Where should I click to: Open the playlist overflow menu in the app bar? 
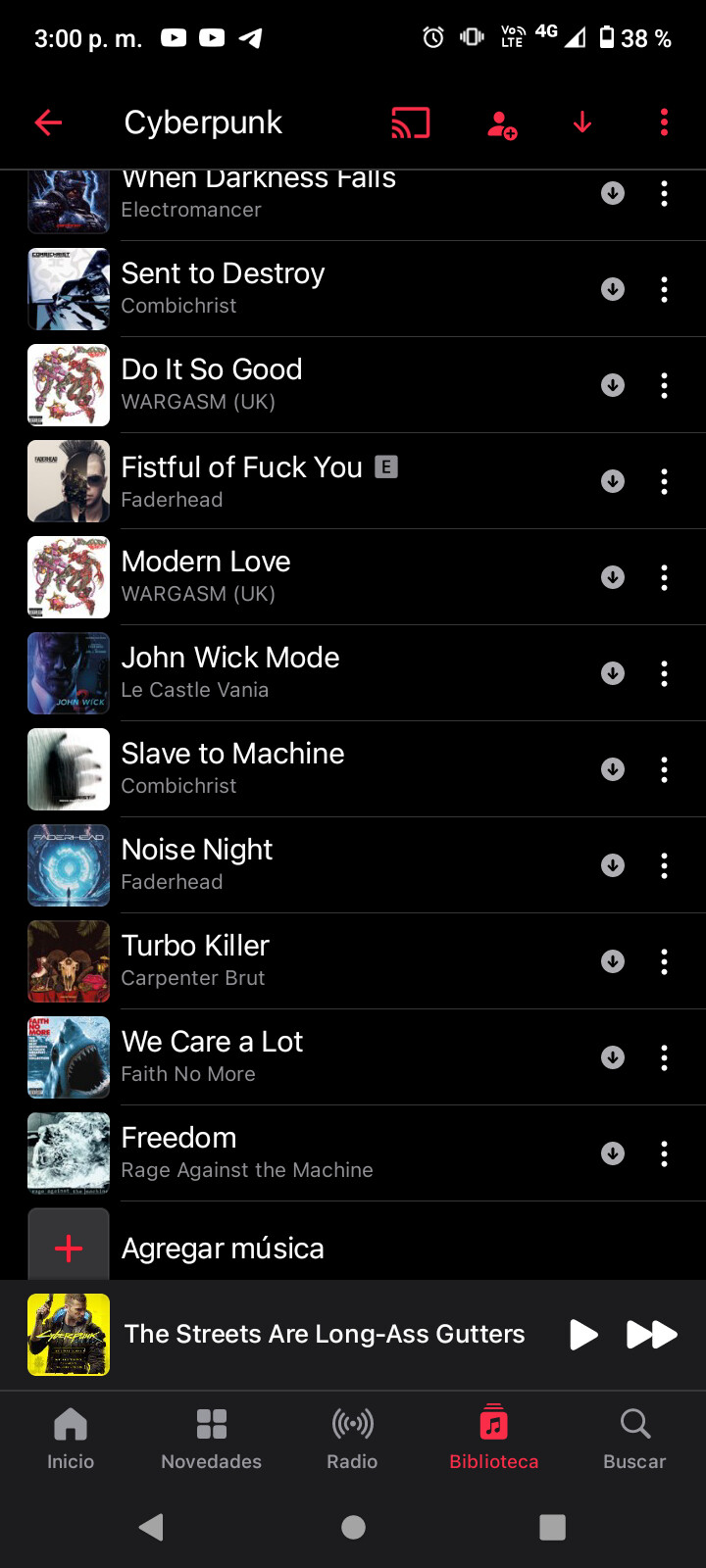pos(664,122)
